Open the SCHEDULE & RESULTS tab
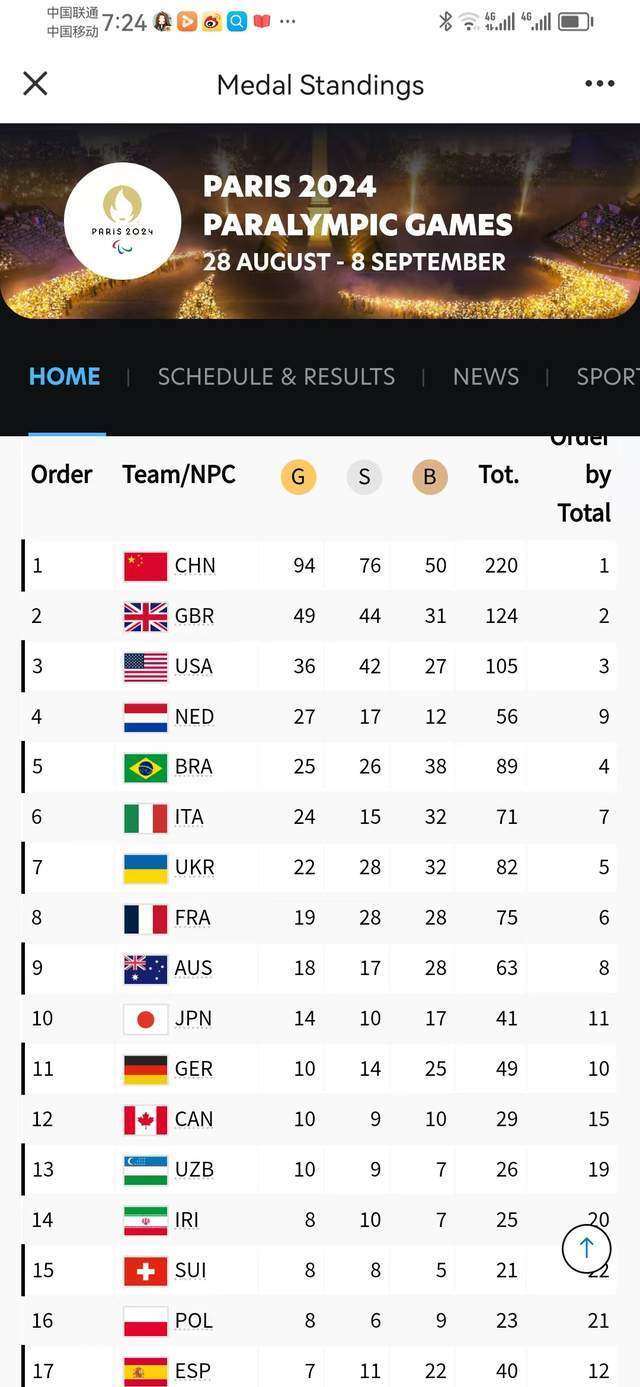This screenshot has height=1387, width=640. [x=276, y=377]
